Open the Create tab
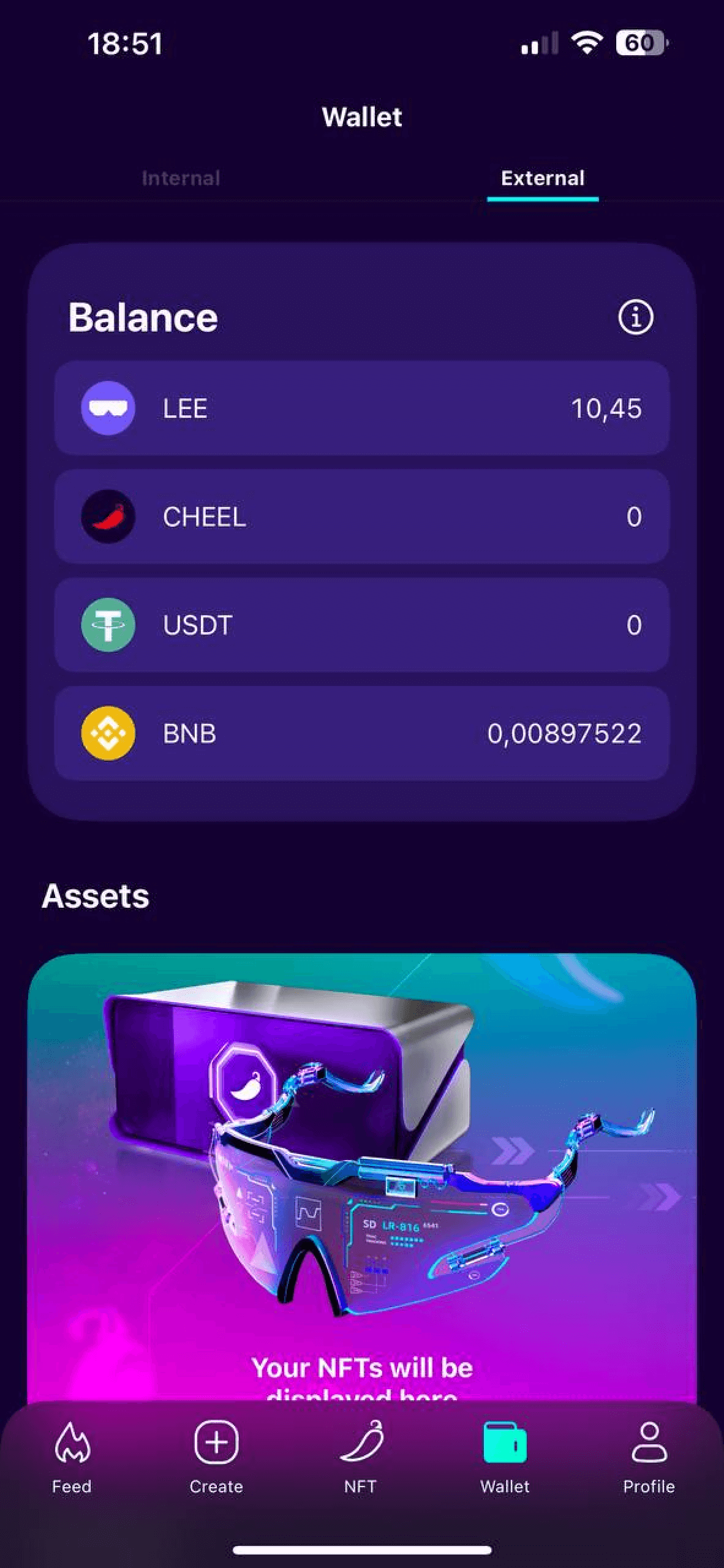Screen dimensions: 724x1568 tap(216, 1458)
